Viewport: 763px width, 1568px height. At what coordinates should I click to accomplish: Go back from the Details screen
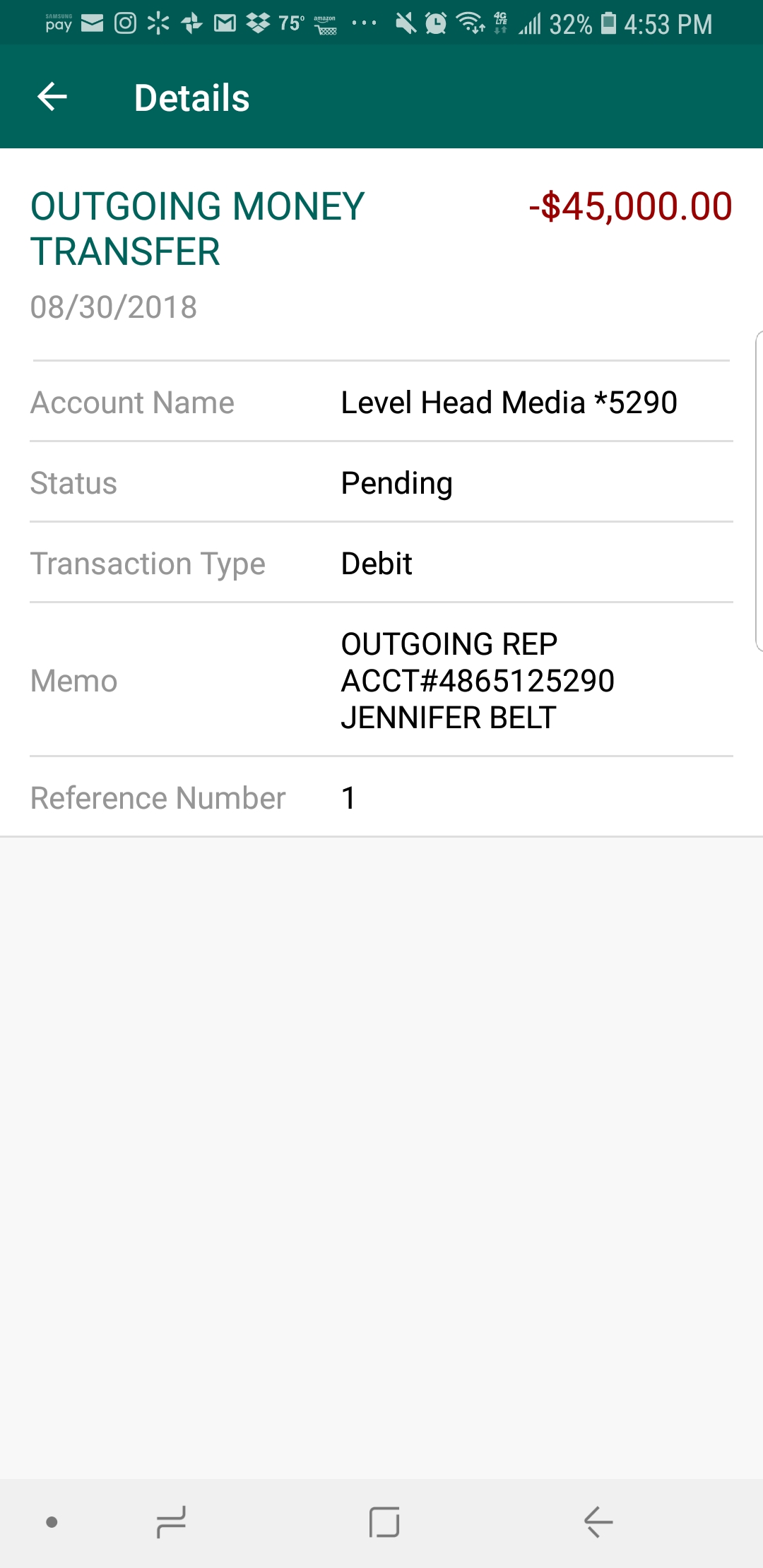tap(52, 97)
